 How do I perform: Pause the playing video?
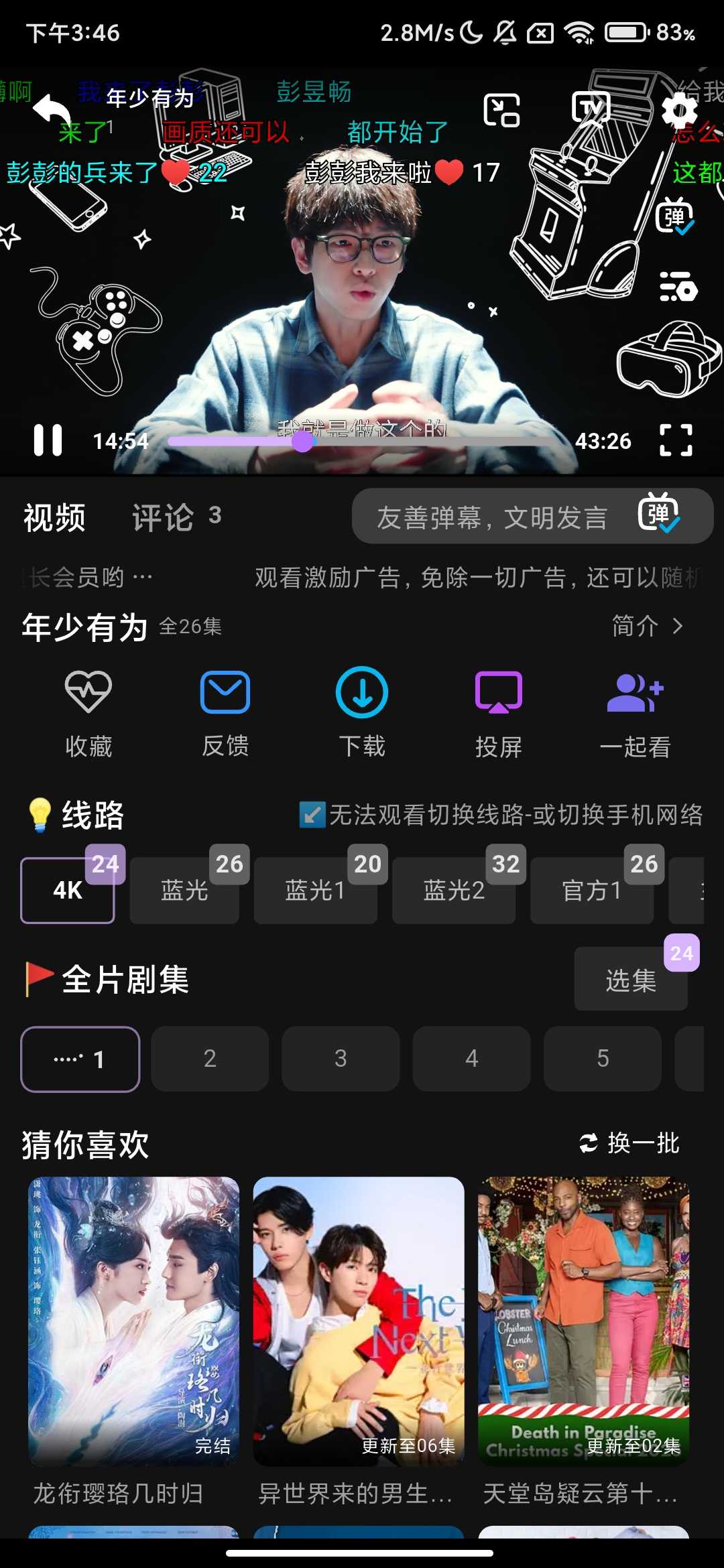coord(48,440)
